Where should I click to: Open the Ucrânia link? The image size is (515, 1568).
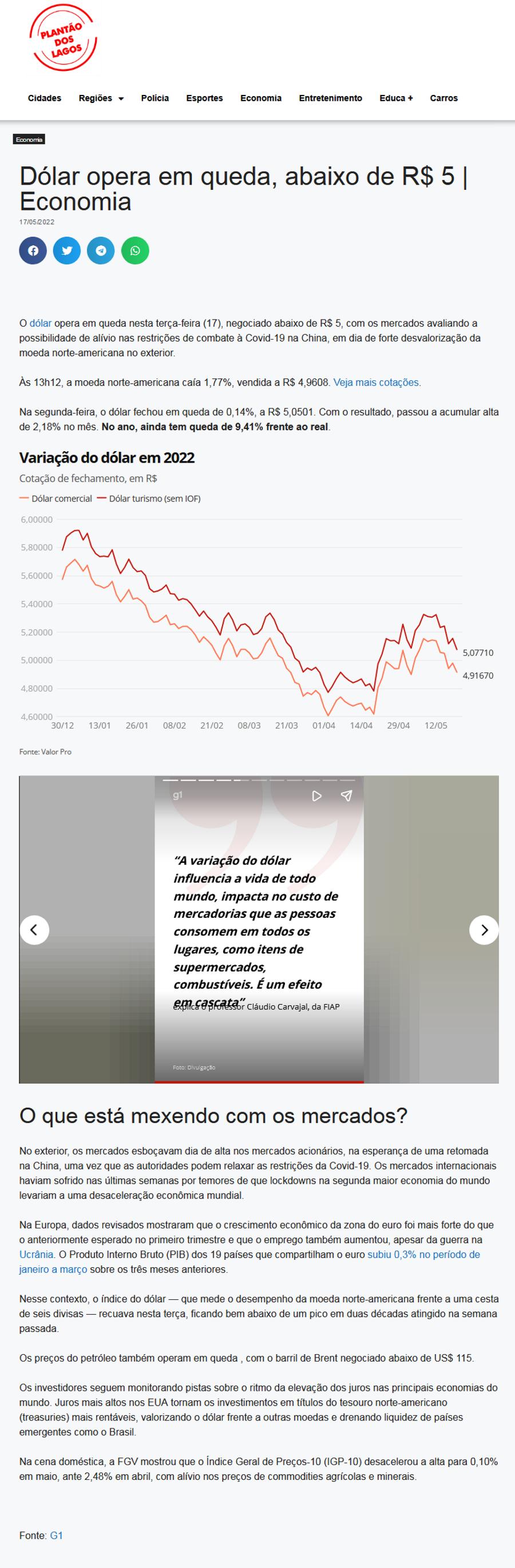tap(37, 1254)
